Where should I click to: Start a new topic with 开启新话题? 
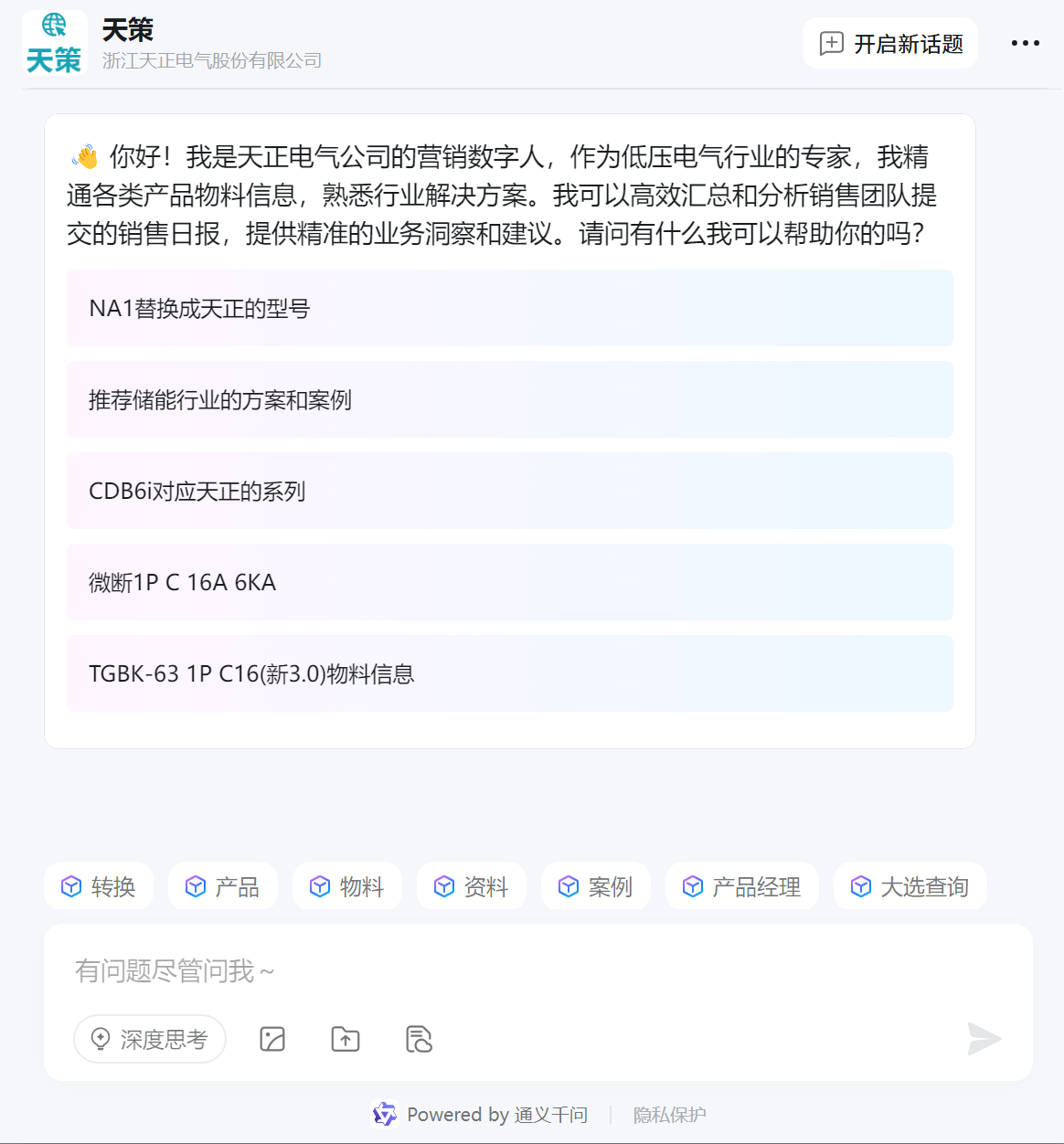890,44
